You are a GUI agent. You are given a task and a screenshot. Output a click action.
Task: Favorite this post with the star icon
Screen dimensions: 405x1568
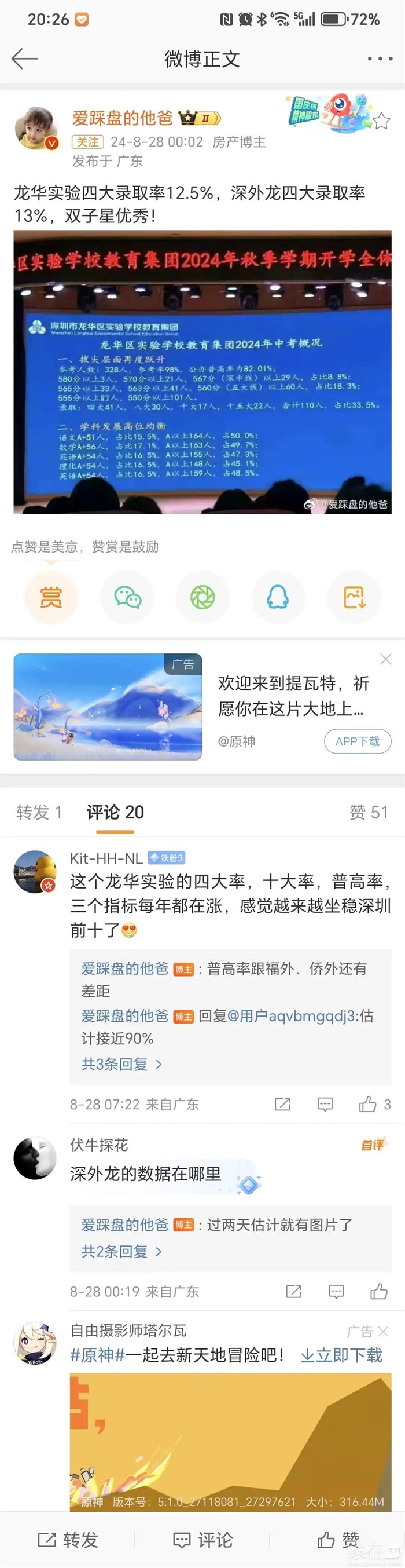(x=381, y=121)
